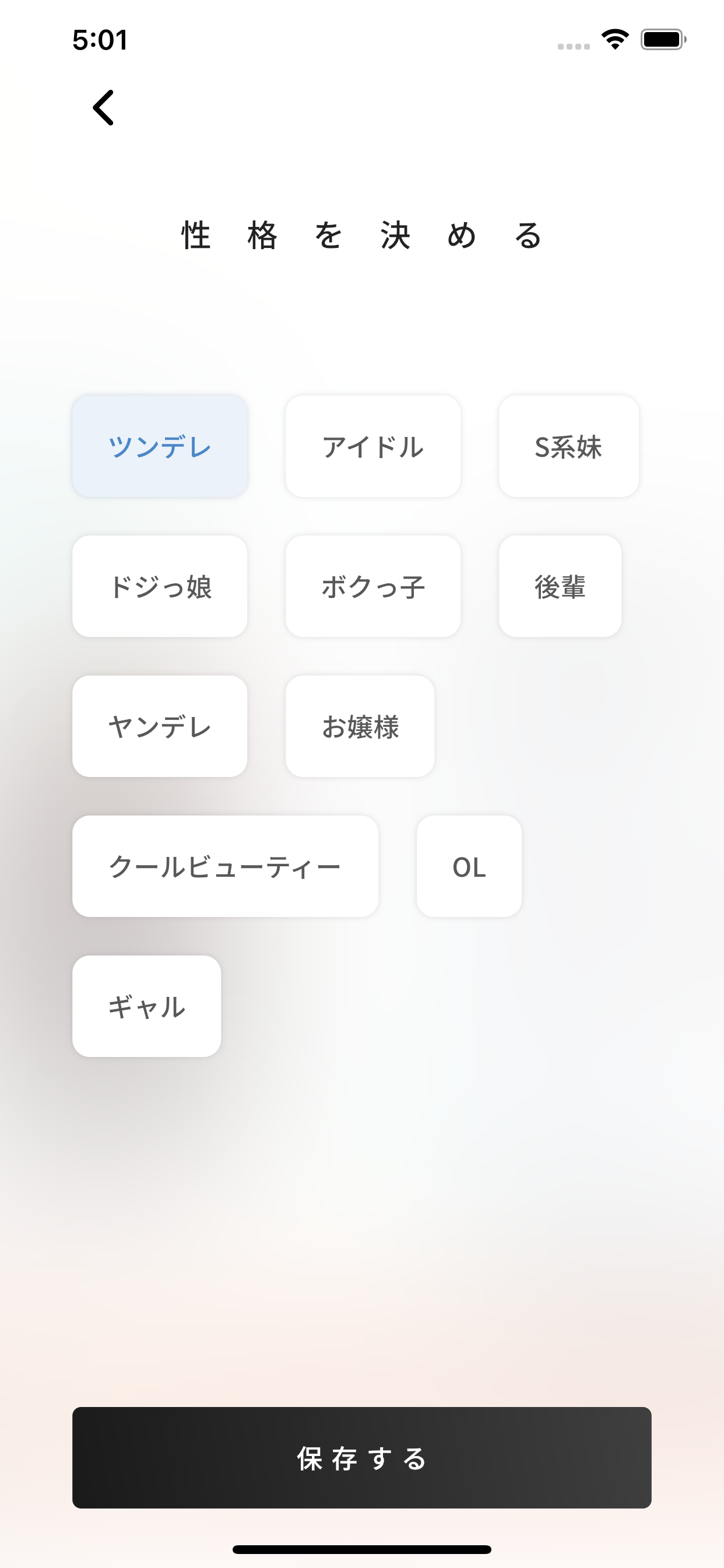The height and width of the screenshot is (1568, 724).
Task: Choose the ヤンデレ personality
Action: (x=159, y=726)
